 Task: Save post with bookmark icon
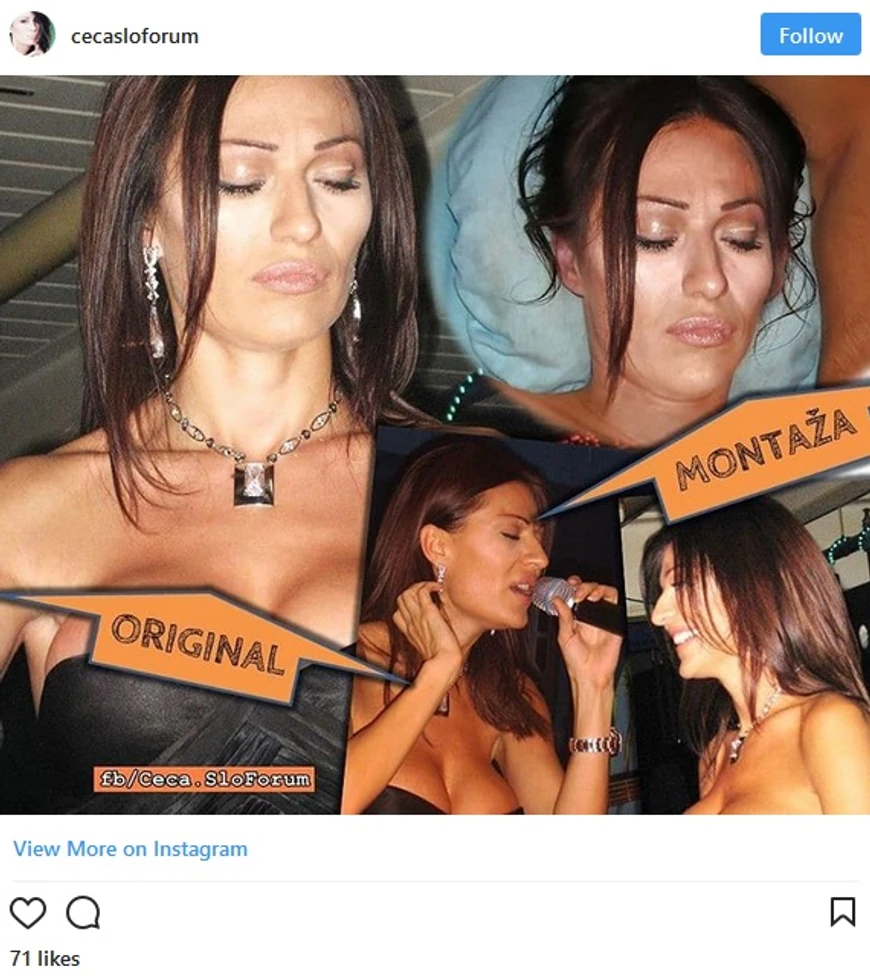(x=842, y=912)
